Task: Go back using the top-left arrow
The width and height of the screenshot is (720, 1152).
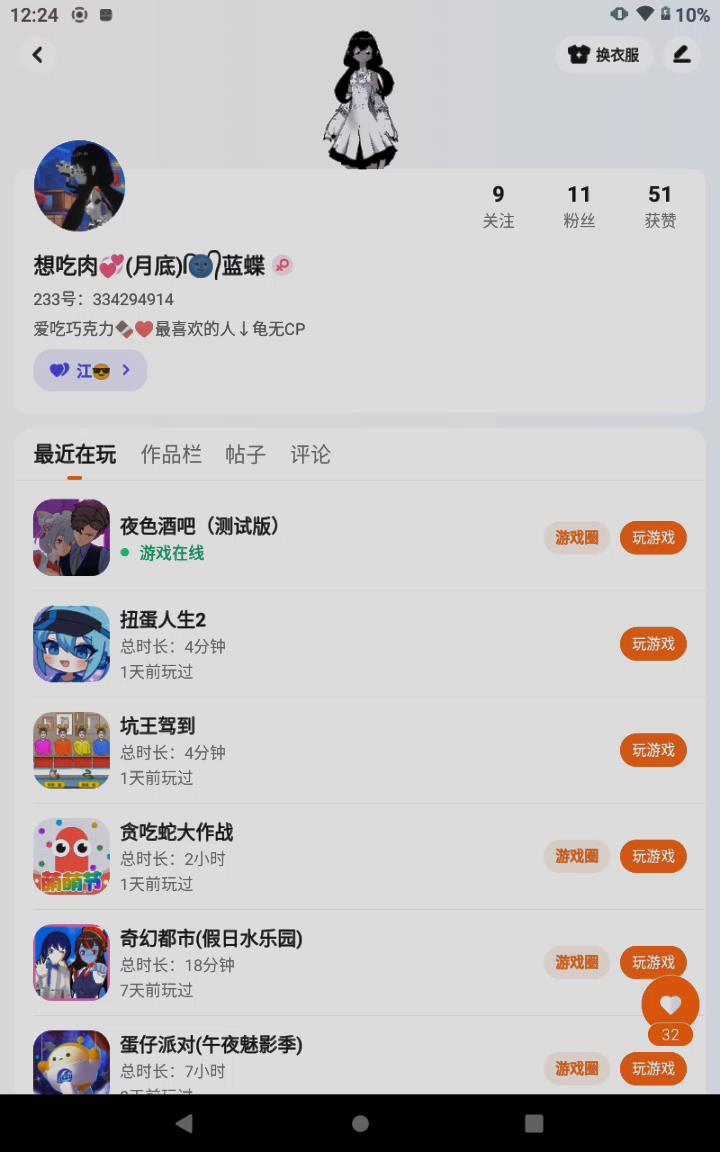Action: (x=38, y=55)
